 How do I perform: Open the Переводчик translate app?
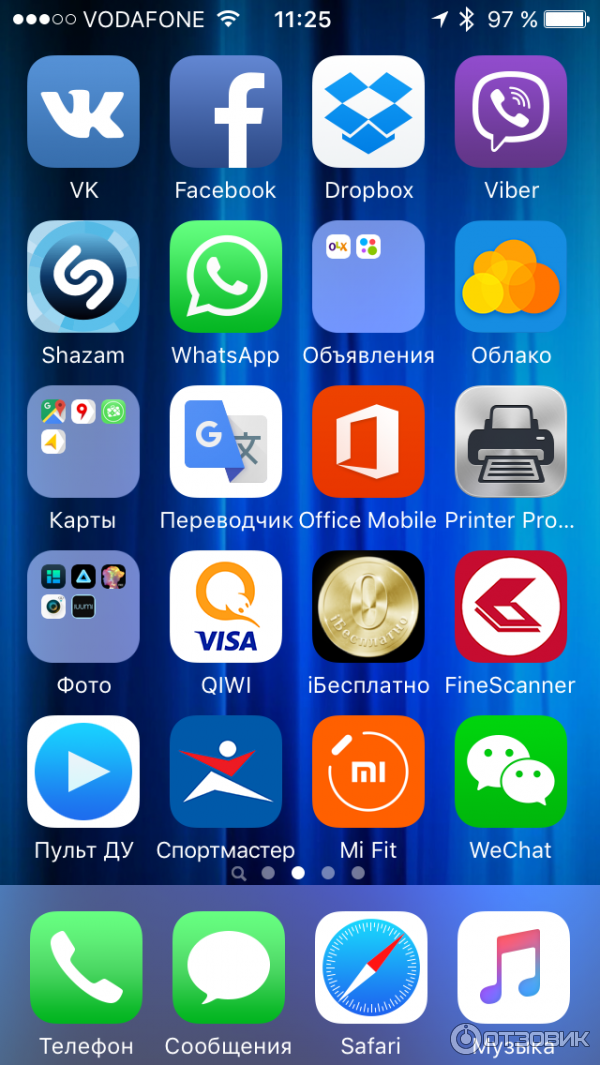[225, 441]
